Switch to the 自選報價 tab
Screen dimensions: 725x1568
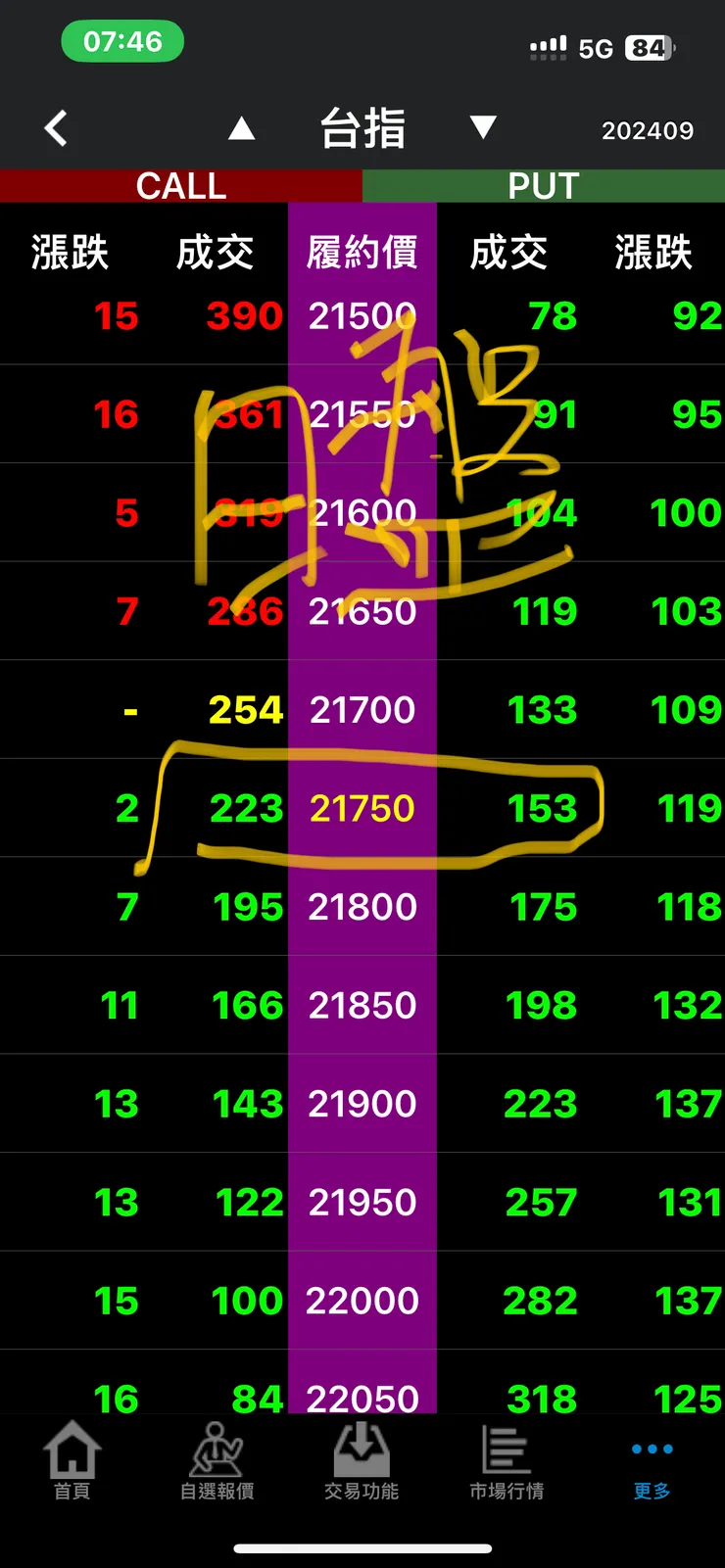217,1463
